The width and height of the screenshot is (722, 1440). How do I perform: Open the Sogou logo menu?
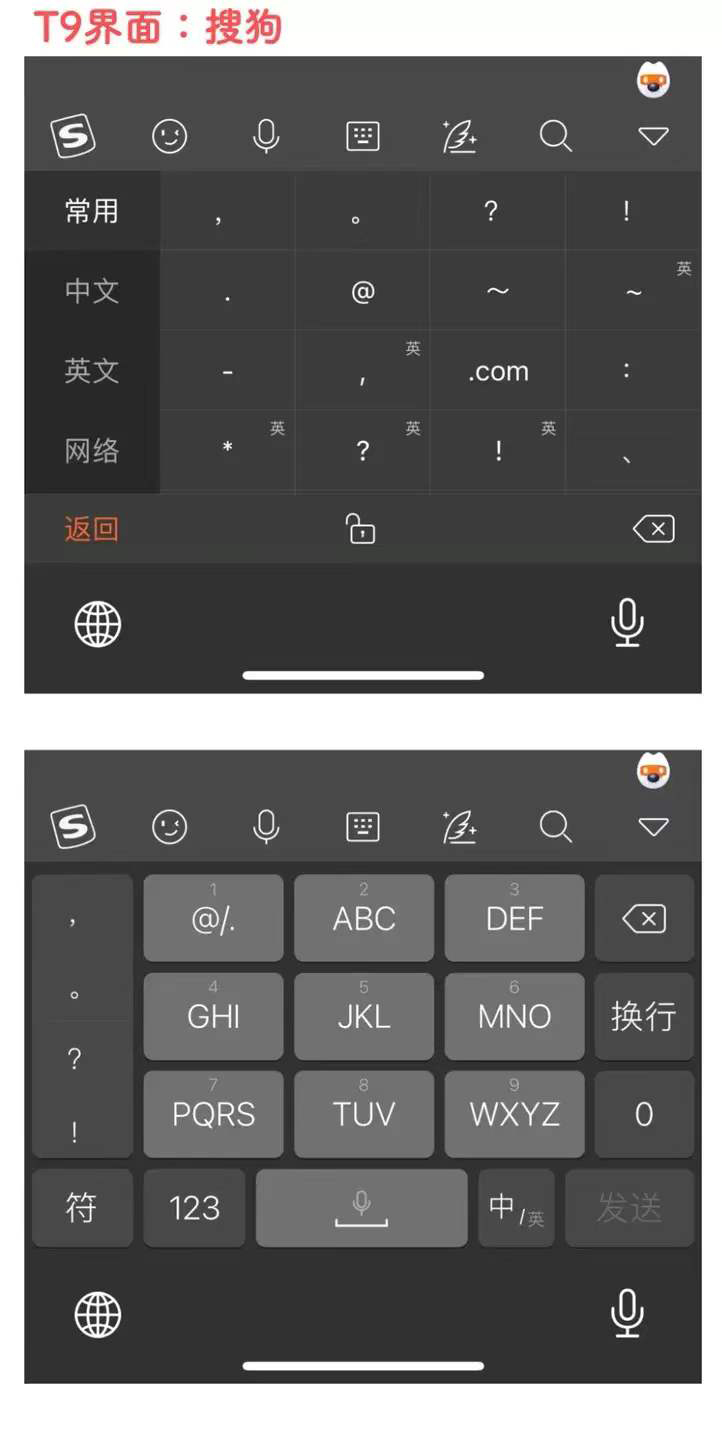coord(72,135)
